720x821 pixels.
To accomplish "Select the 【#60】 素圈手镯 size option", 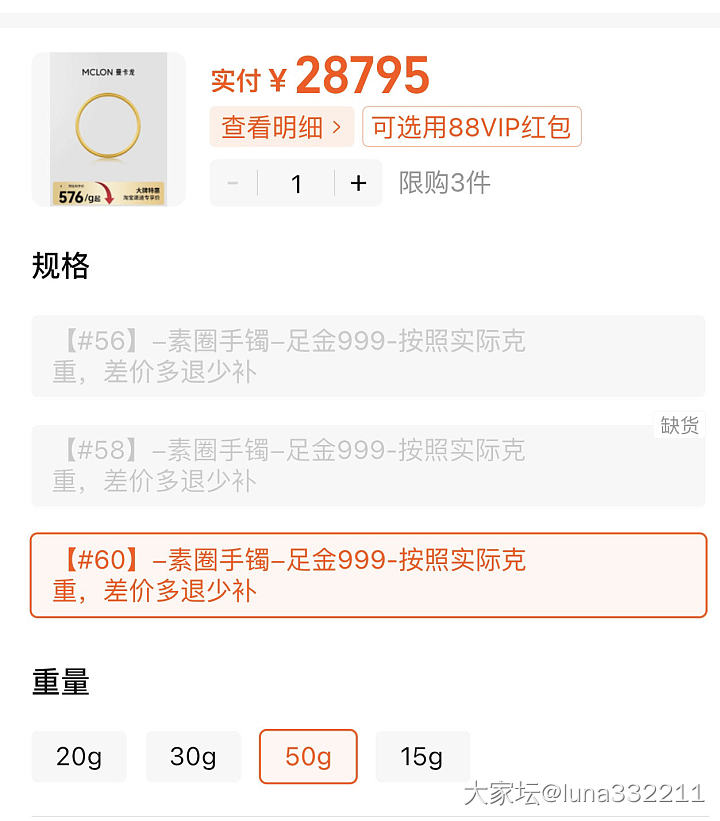I will pos(368,575).
